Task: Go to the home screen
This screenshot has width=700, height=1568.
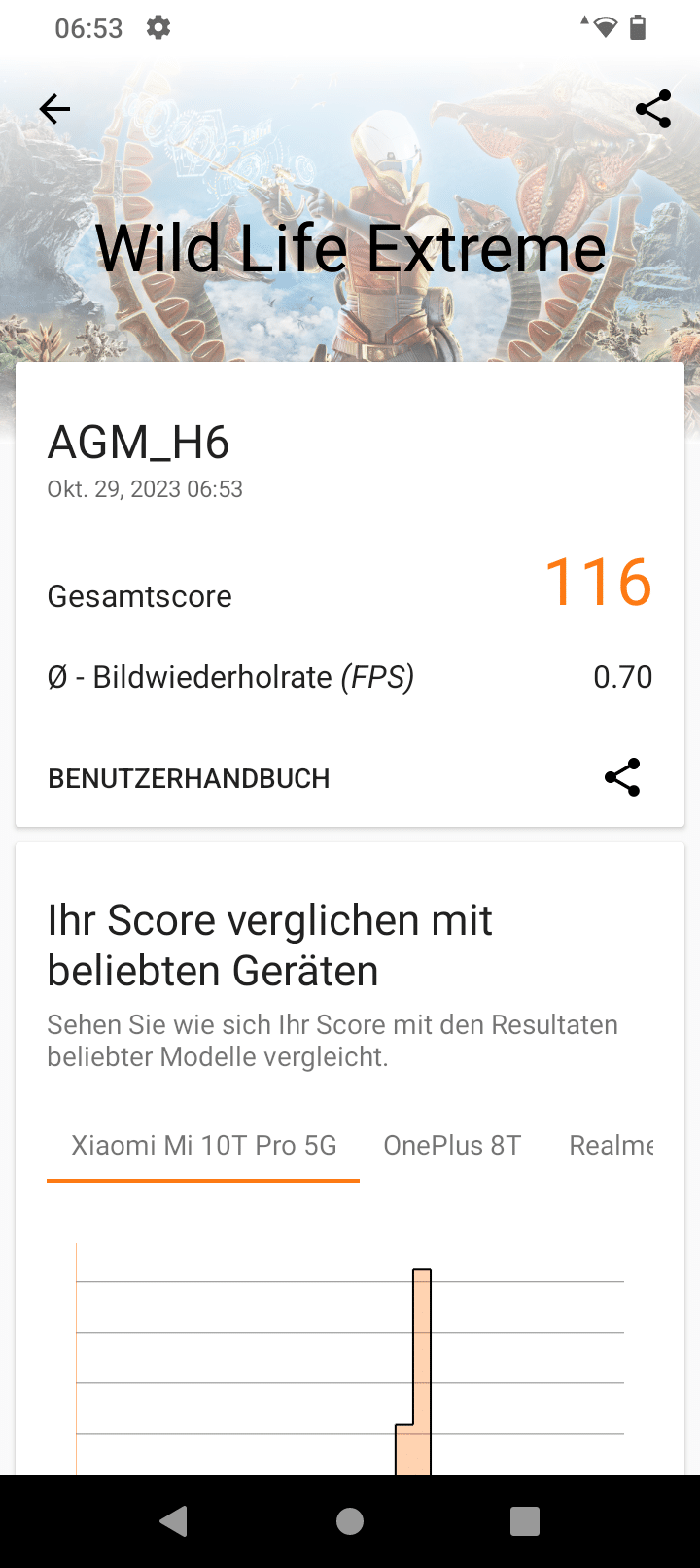Action: (x=350, y=1521)
